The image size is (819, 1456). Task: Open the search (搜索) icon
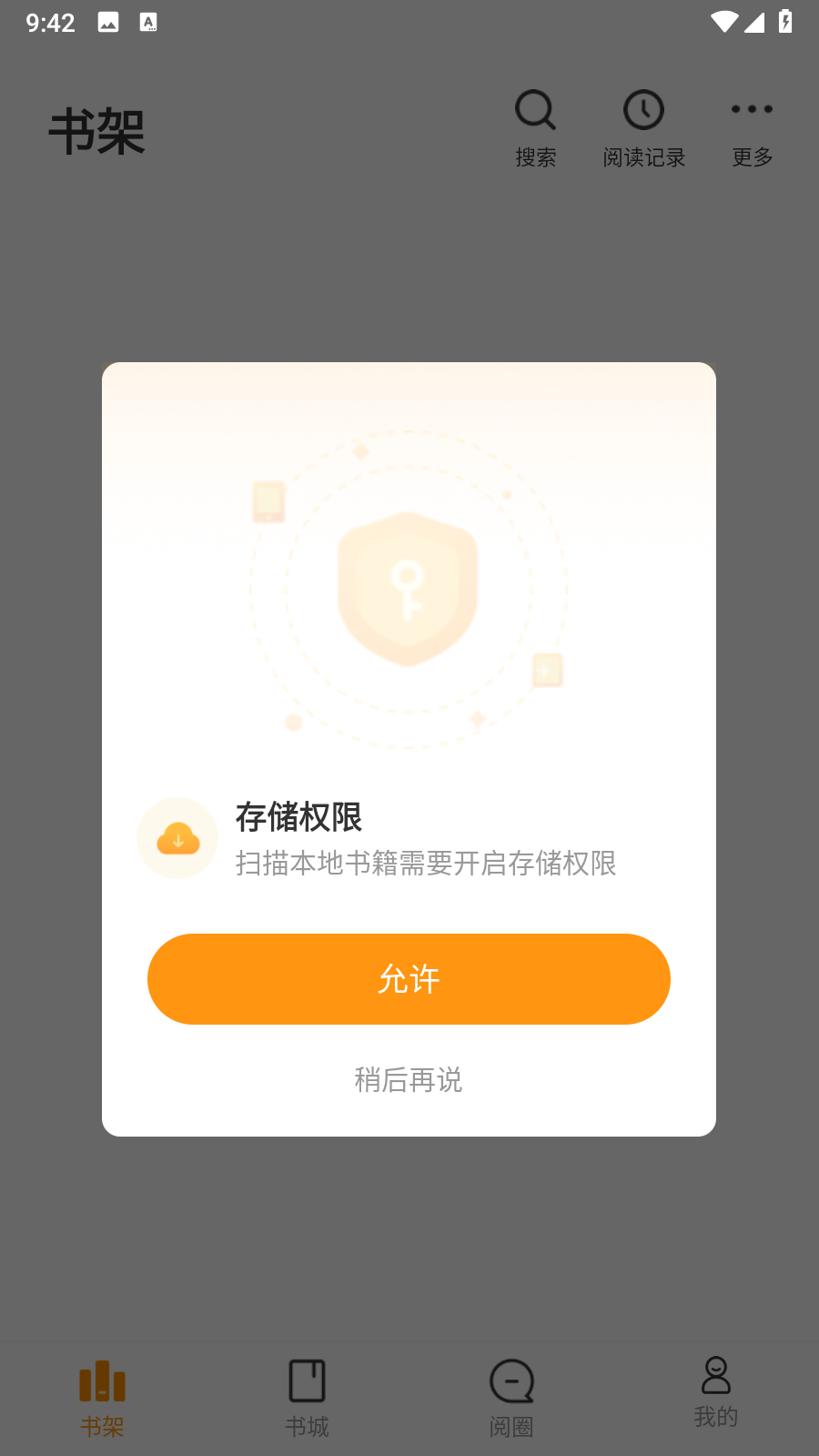[535, 128]
